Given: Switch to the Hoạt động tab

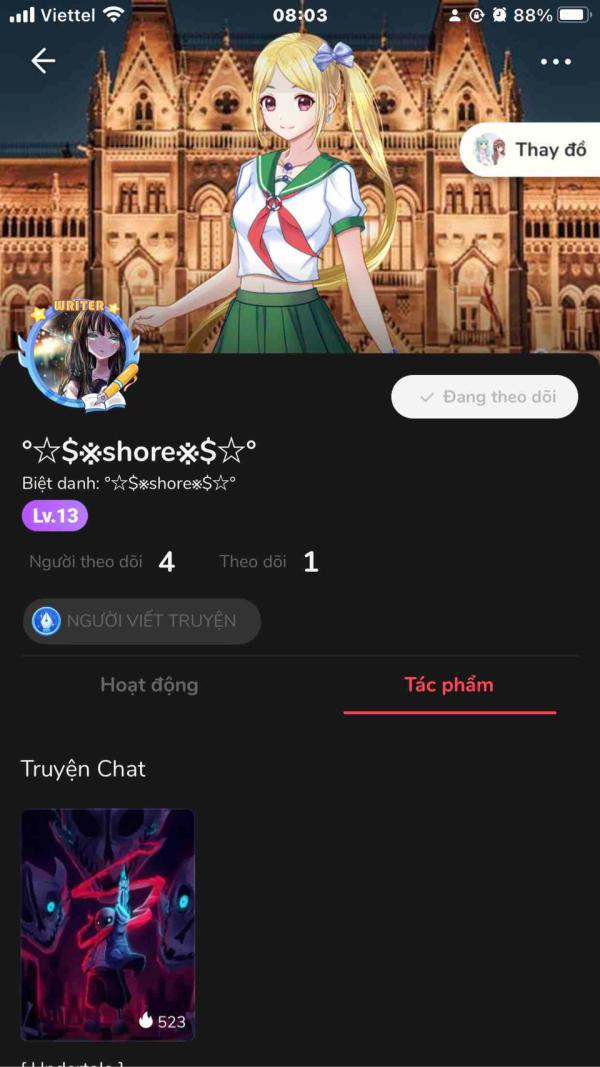Looking at the screenshot, I should (x=149, y=685).
